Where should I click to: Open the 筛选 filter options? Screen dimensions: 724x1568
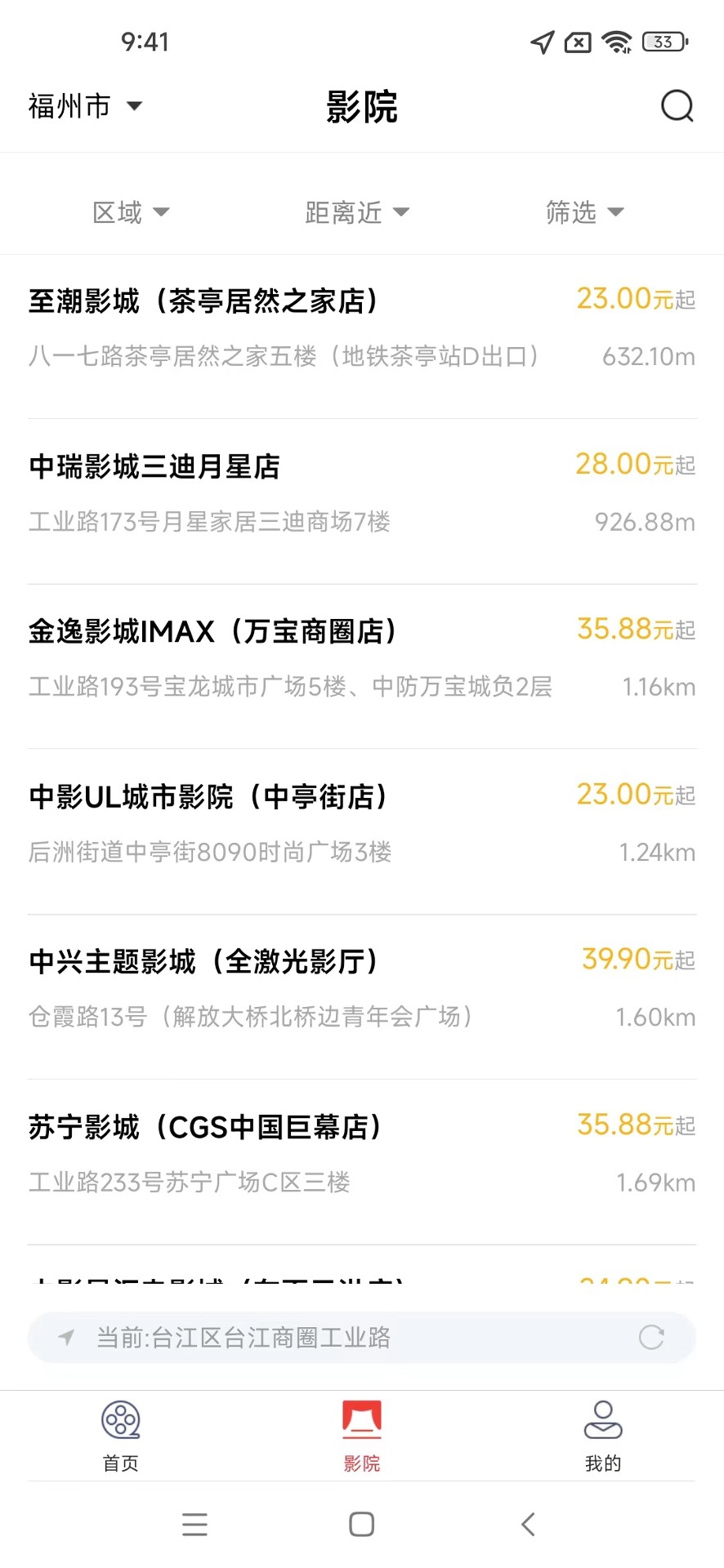point(583,212)
